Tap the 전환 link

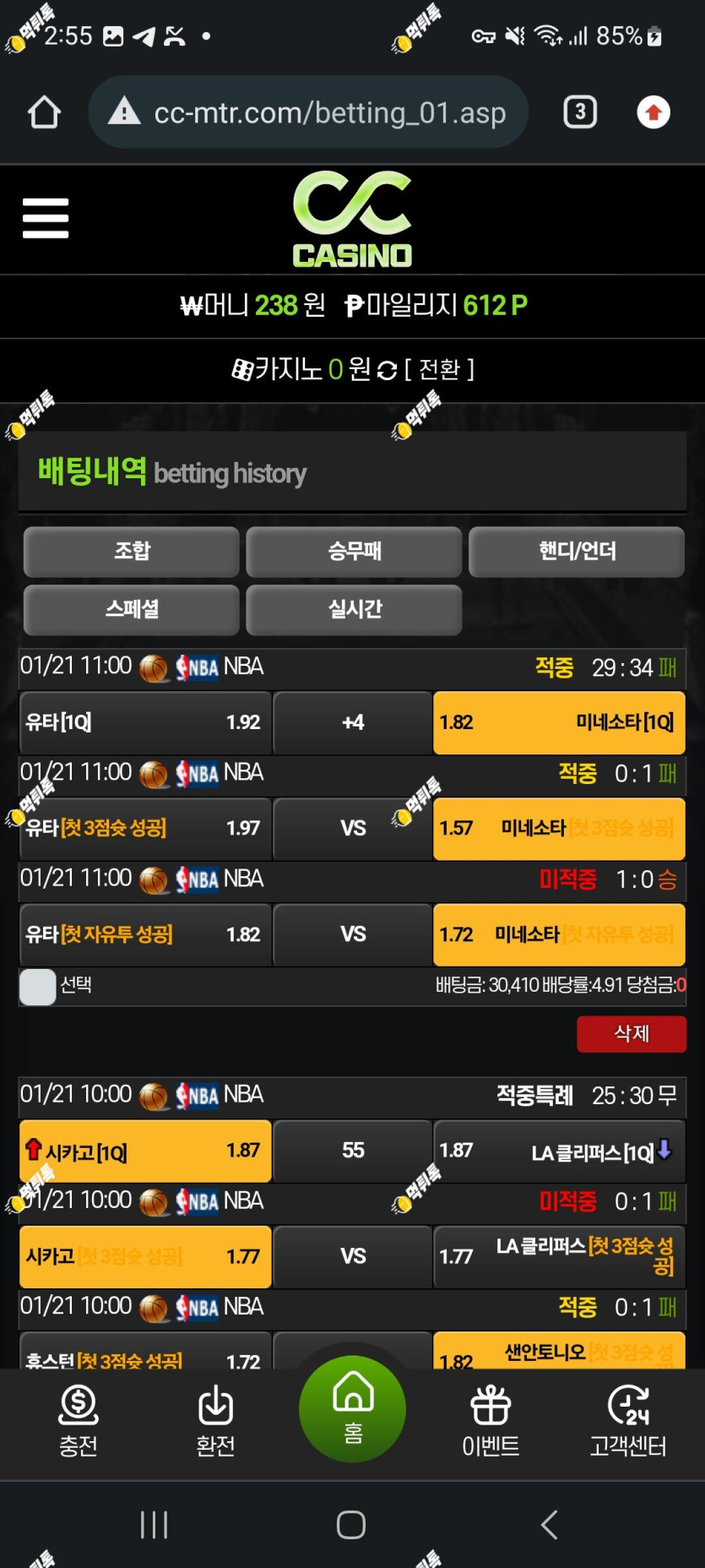point(439,369)
